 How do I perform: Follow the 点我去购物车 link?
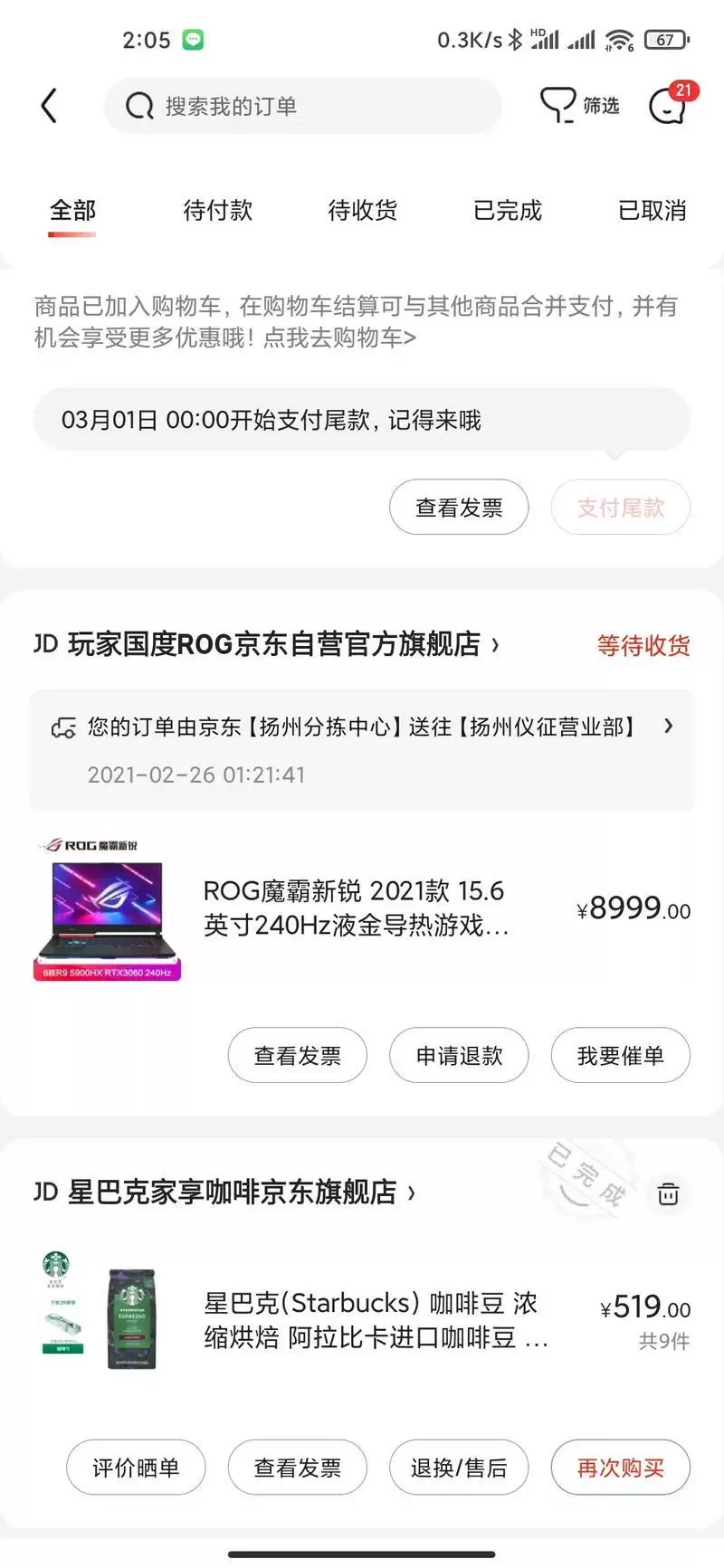tap(339, 338)
